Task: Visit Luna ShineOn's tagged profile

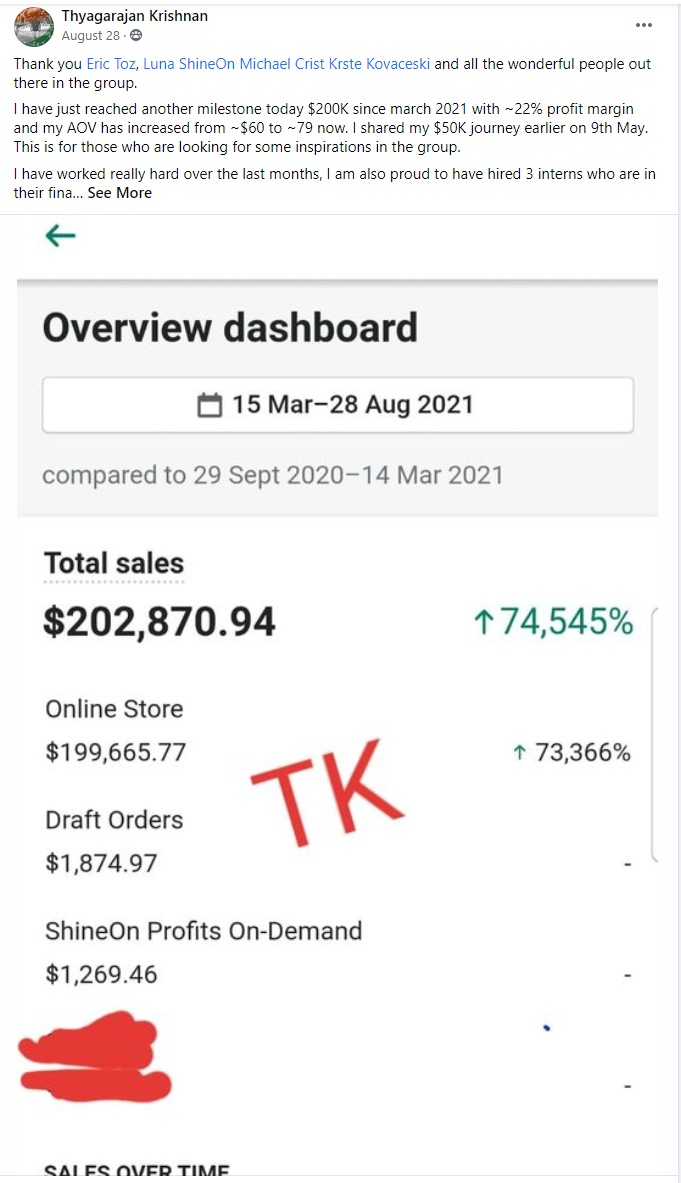Action: 189,64
